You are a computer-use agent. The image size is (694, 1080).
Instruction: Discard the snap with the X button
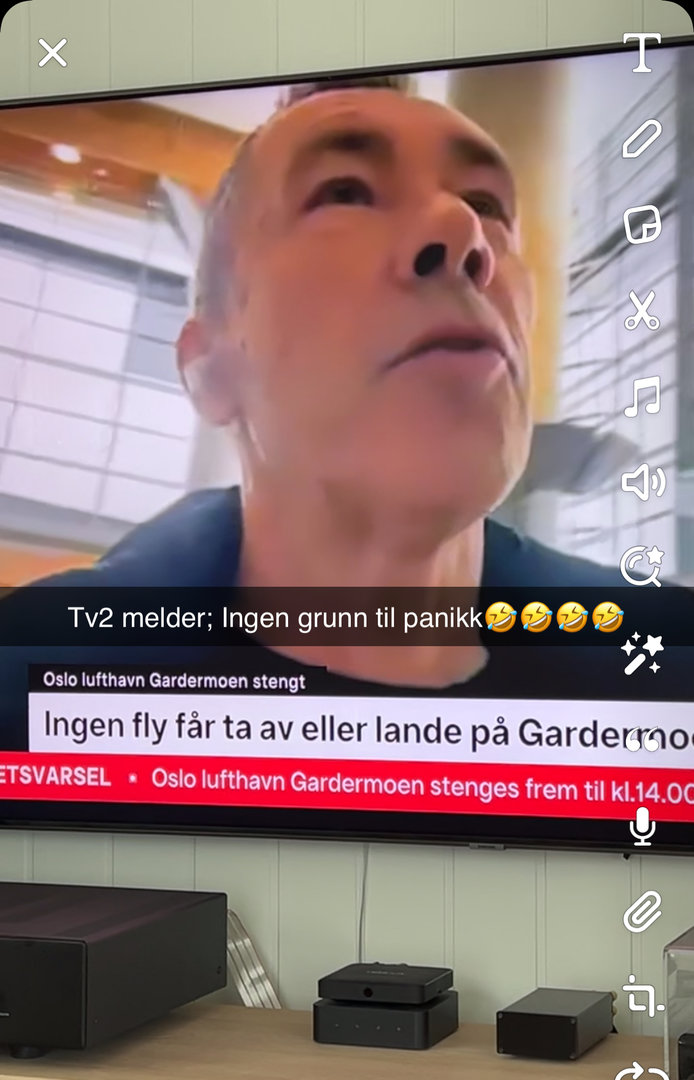(52, 53)
